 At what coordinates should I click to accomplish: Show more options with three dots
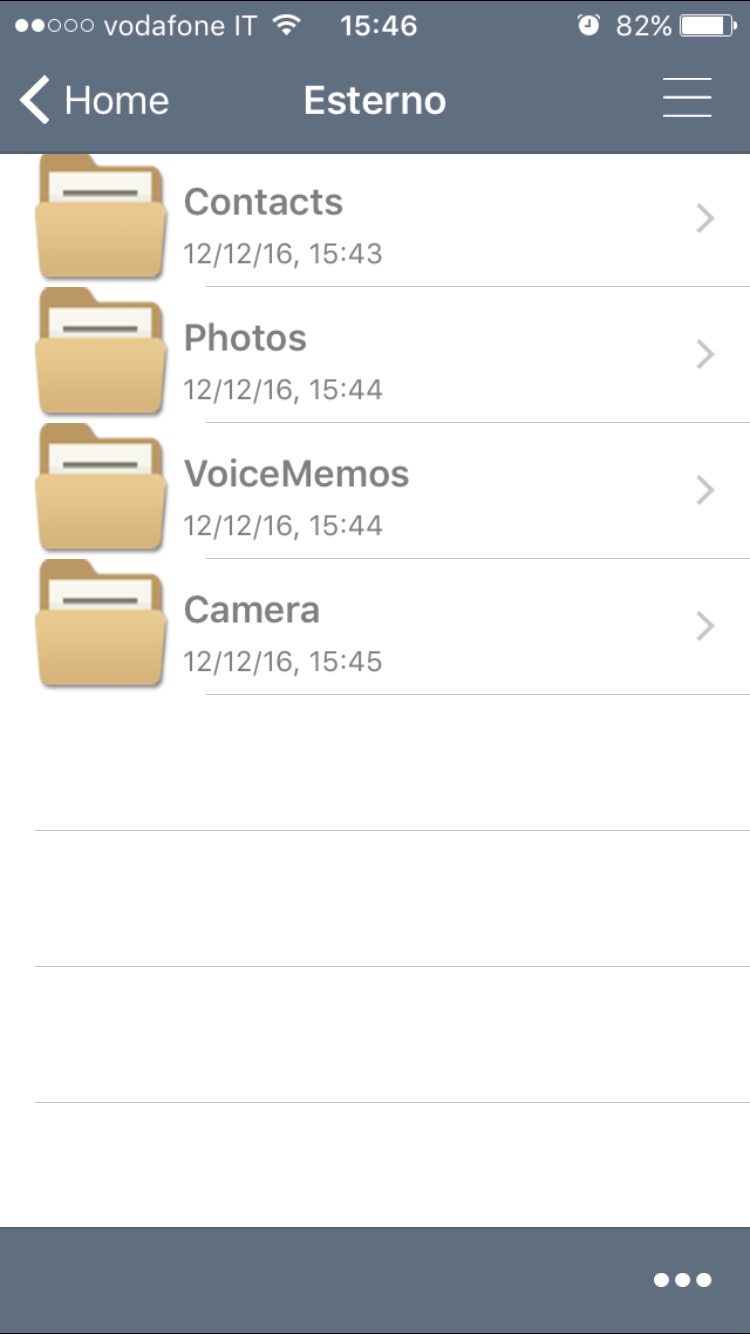point(682,1280)
